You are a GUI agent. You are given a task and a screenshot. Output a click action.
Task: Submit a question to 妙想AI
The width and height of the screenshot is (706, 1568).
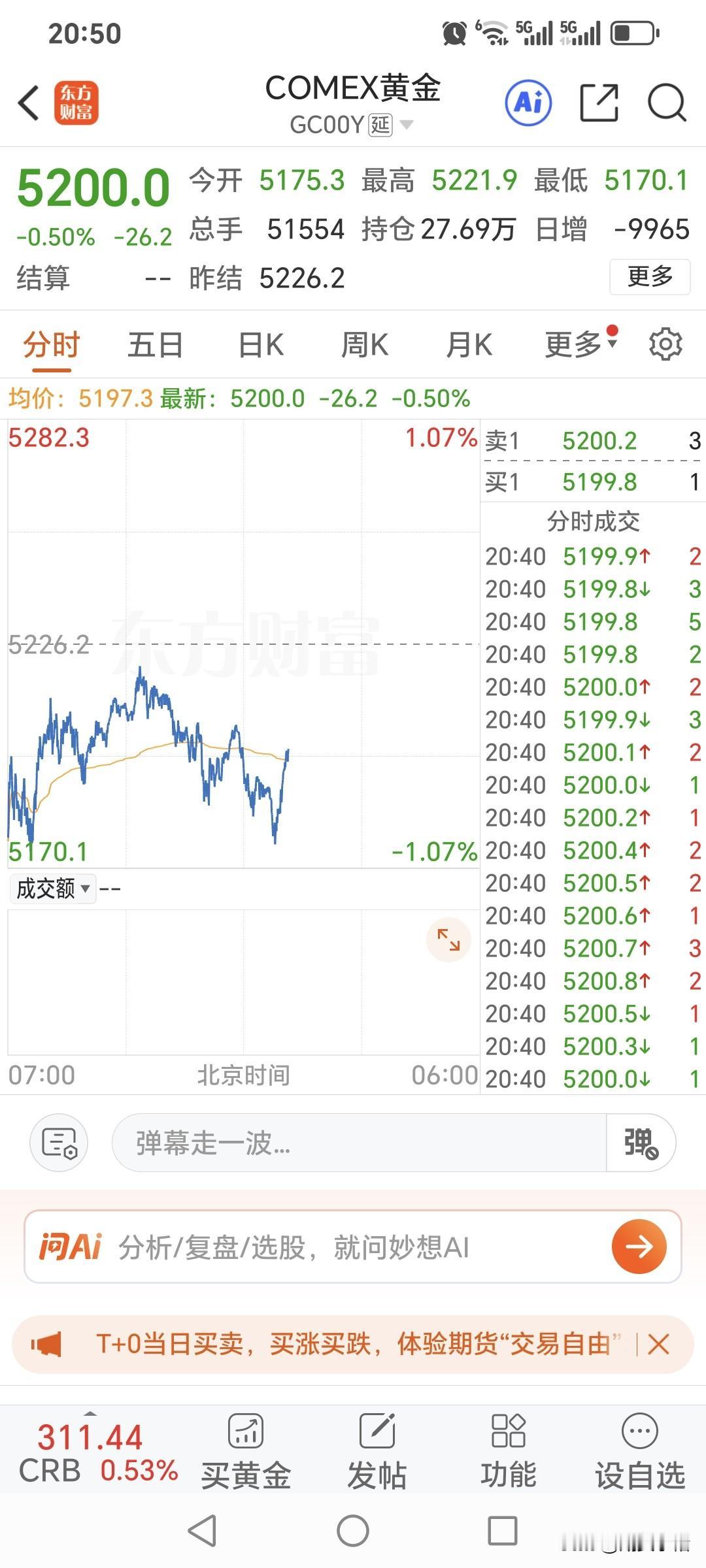(x=639, y=1246)
